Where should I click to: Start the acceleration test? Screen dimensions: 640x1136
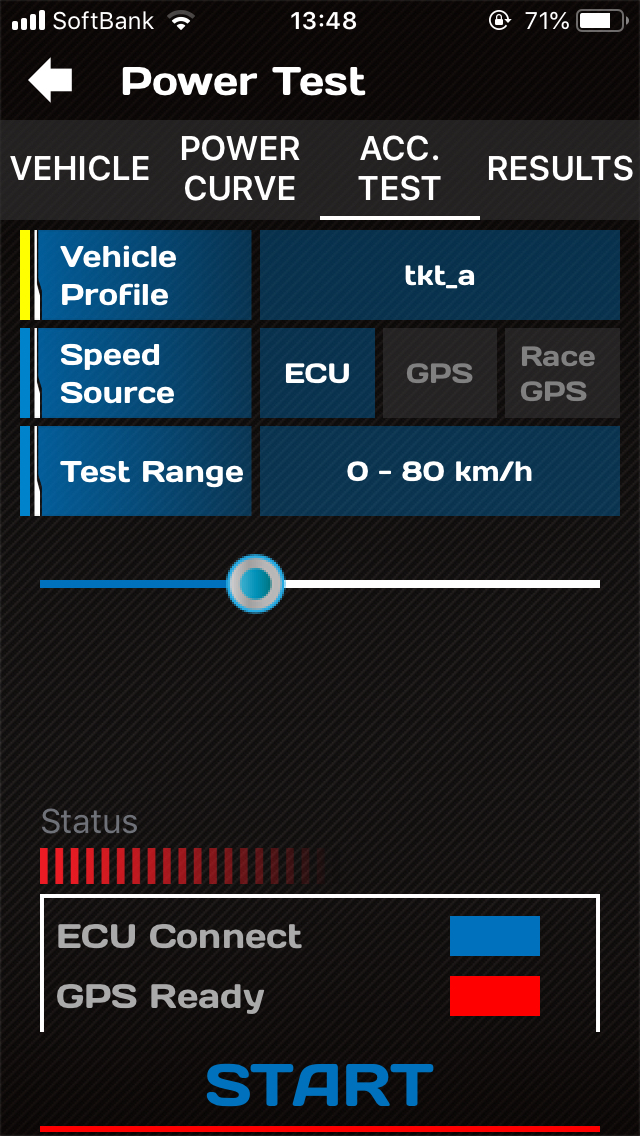point(320,1085)
